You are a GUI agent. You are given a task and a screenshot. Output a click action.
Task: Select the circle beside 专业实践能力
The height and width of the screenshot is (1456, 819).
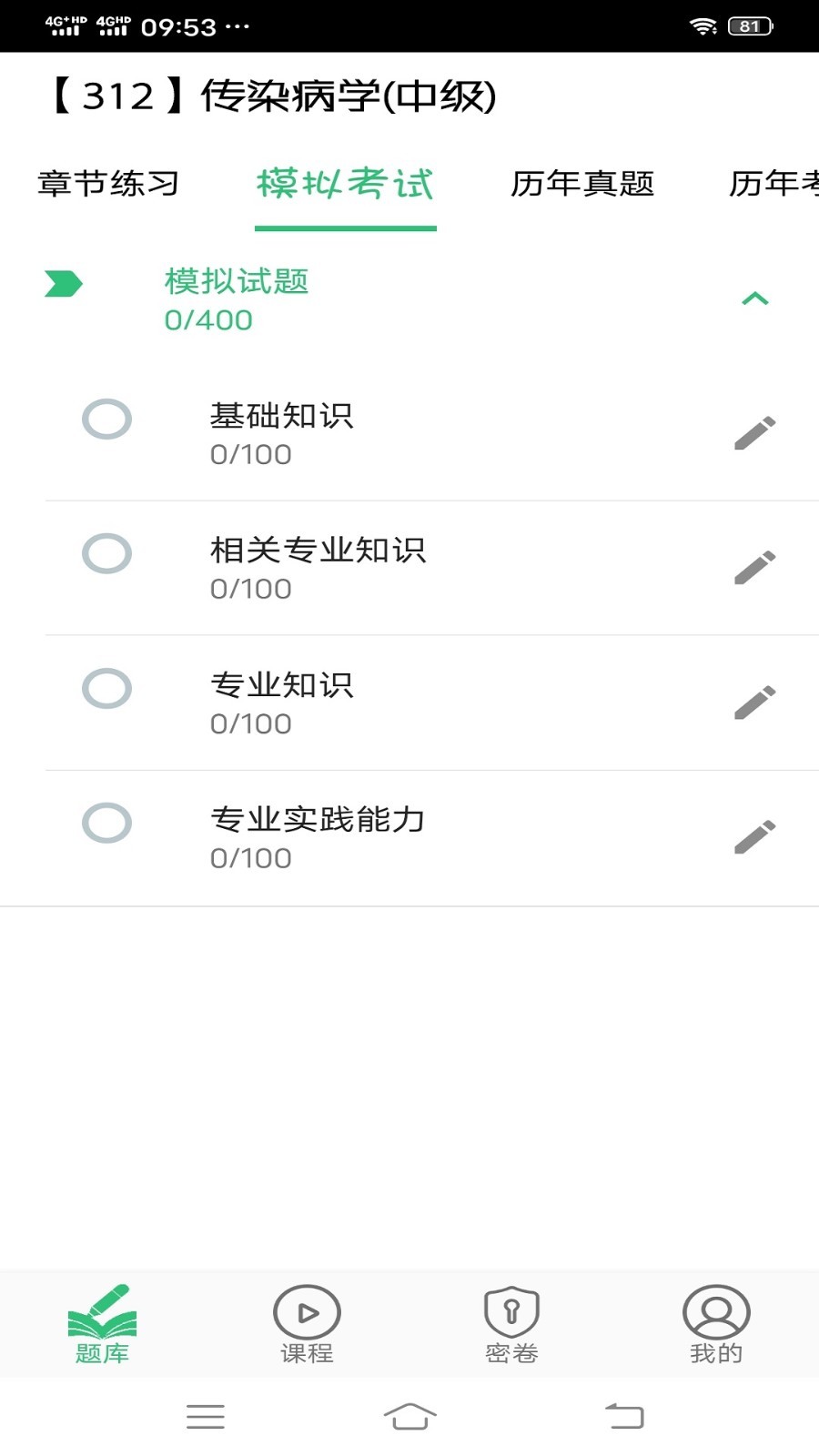[106, 824]
